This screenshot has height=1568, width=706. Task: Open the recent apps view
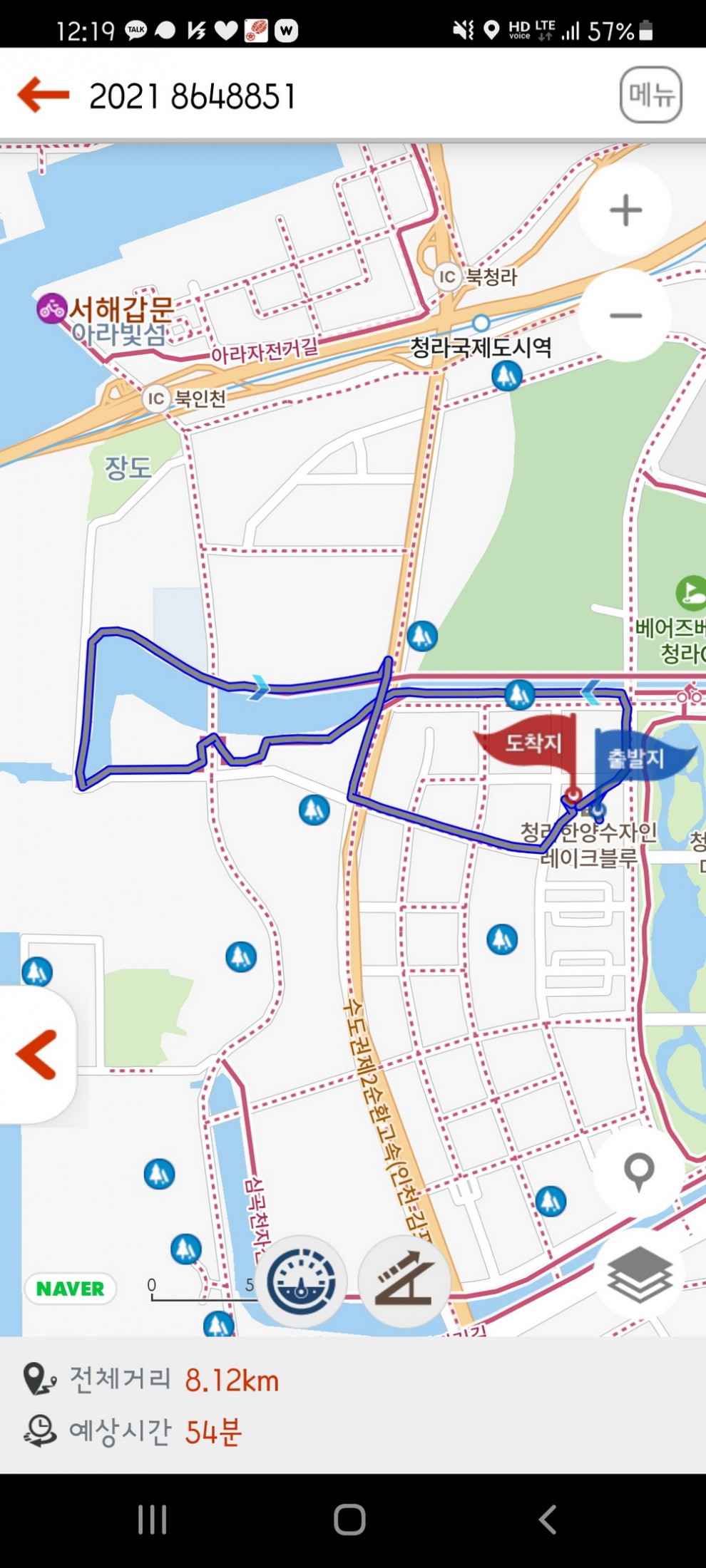(152, 1519)
